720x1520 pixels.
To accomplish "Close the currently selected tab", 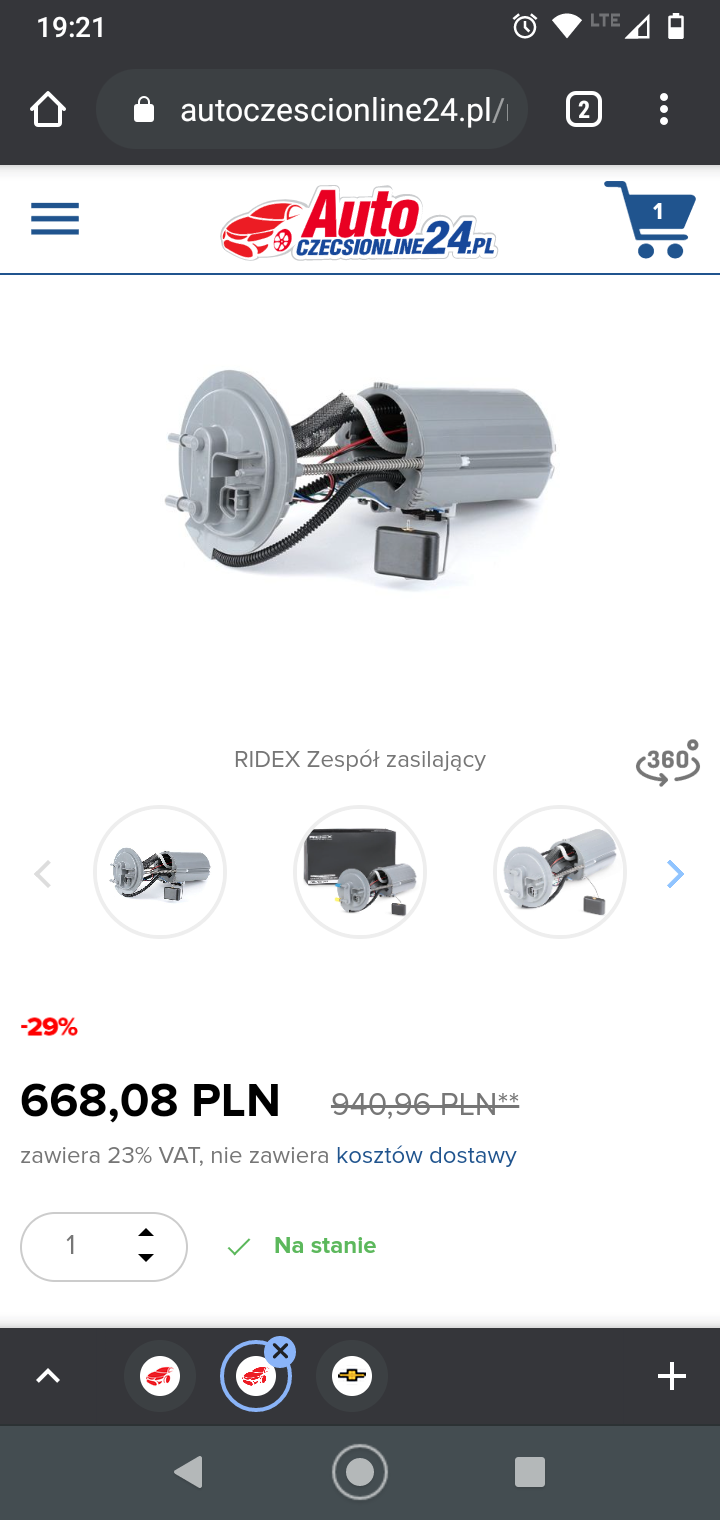I will [x=281, y=1352].
